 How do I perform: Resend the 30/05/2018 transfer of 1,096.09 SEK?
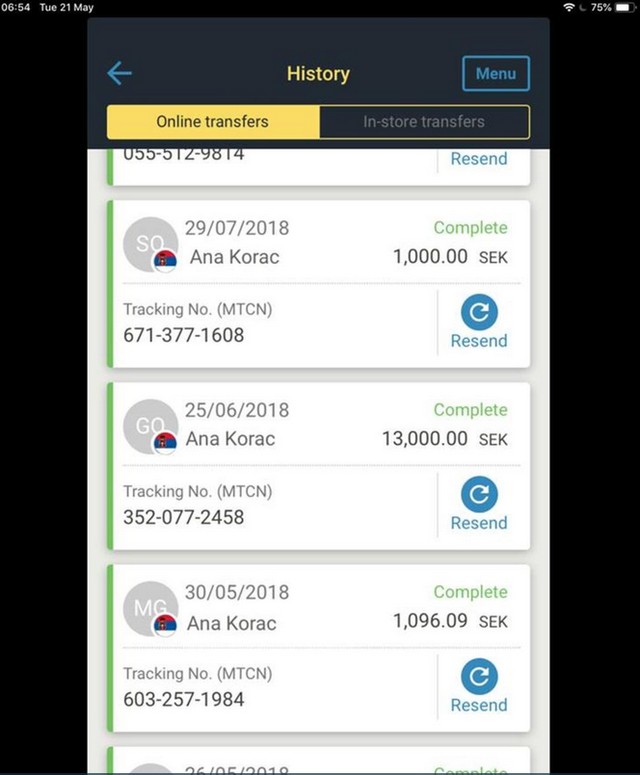478,687
